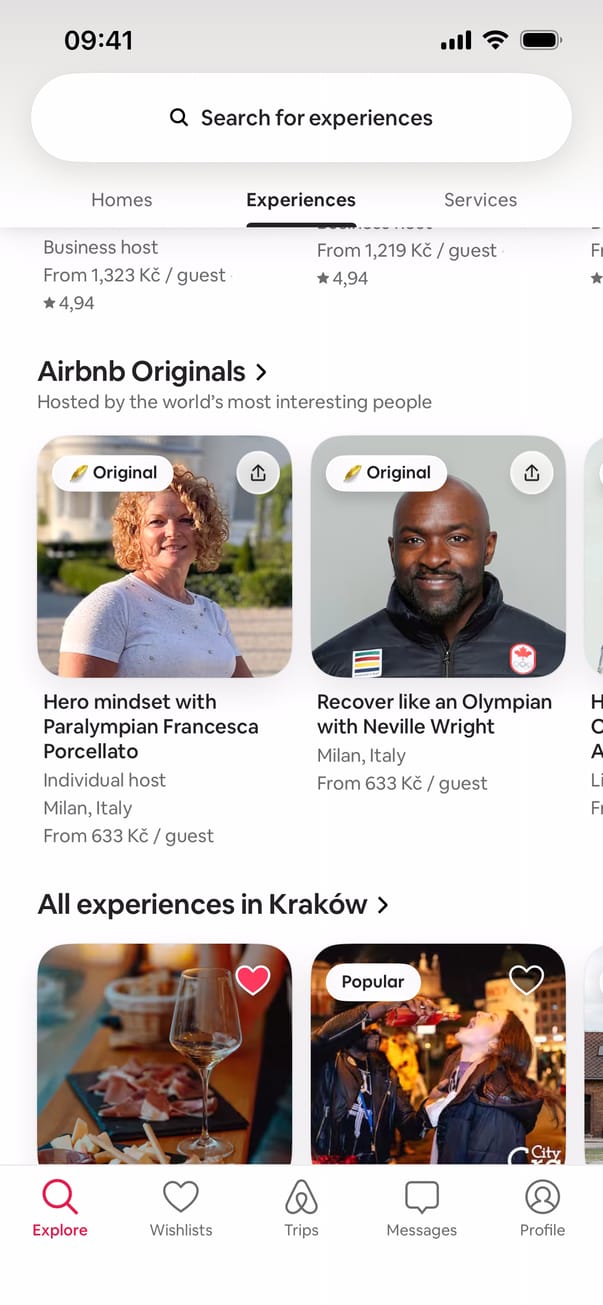This screenshot has width=603, height=1305.
Task: Open the Wishlists tab
Action: click(181, 1207)
